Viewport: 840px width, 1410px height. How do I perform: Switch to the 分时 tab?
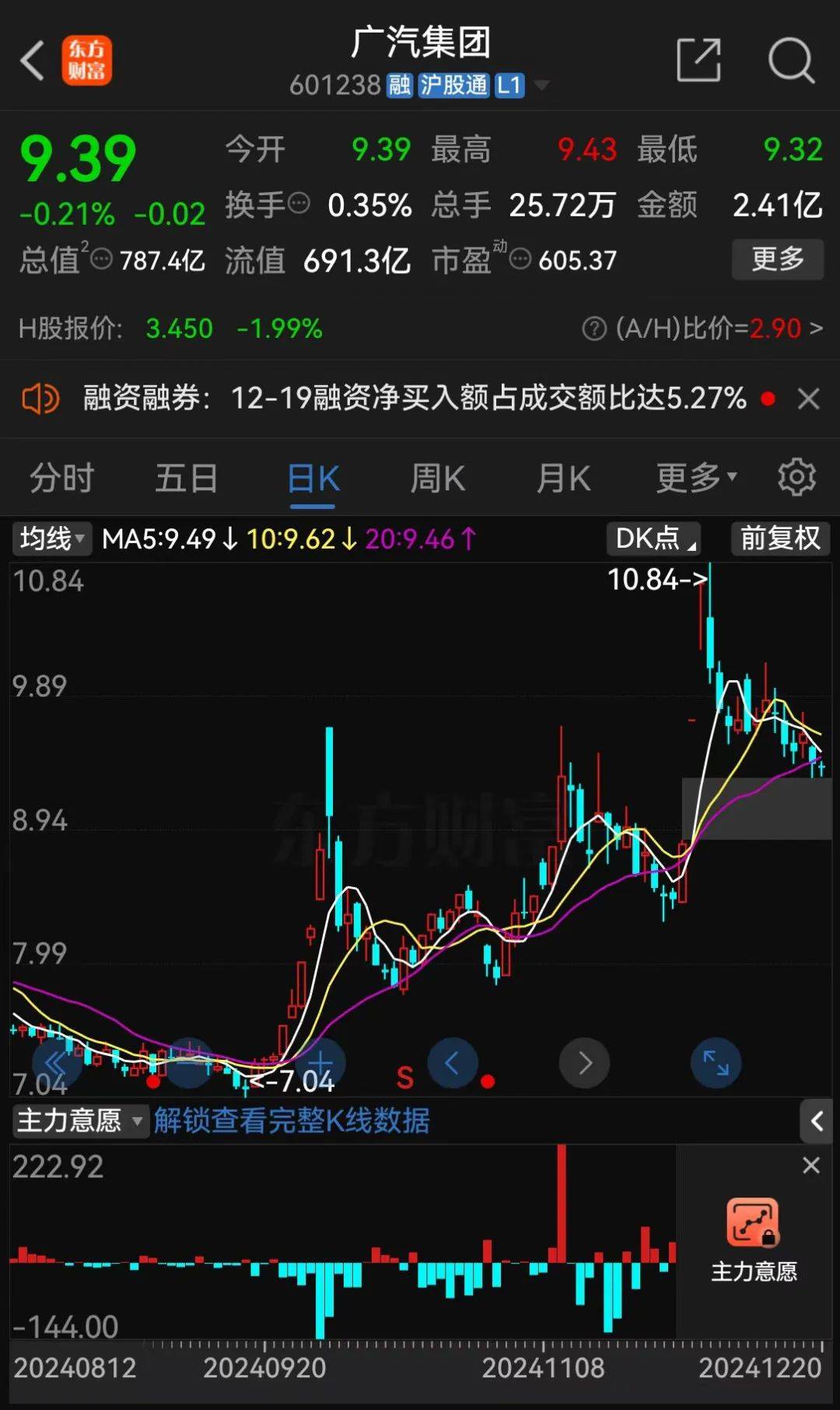coord(62,478)
